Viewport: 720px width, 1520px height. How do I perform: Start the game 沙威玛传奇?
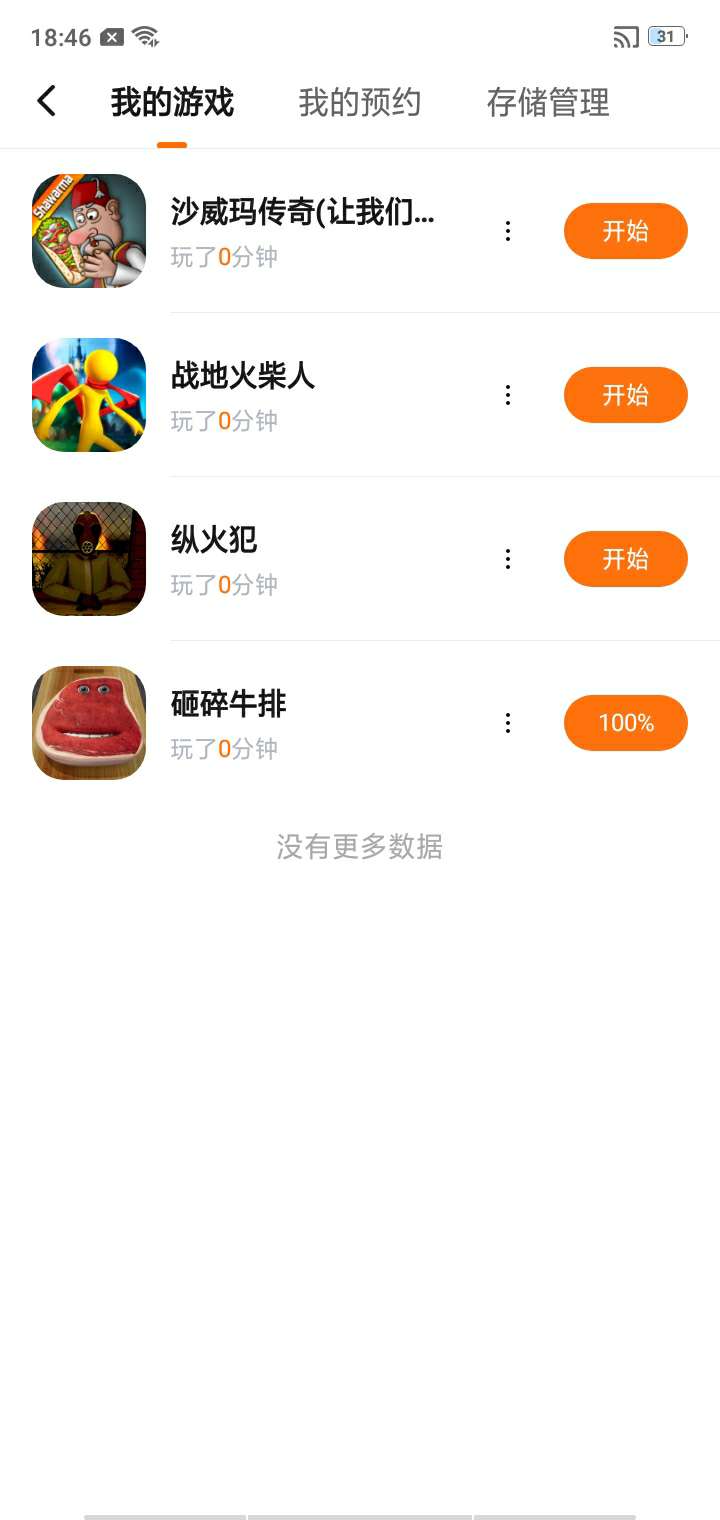click(x=625, y=231)
